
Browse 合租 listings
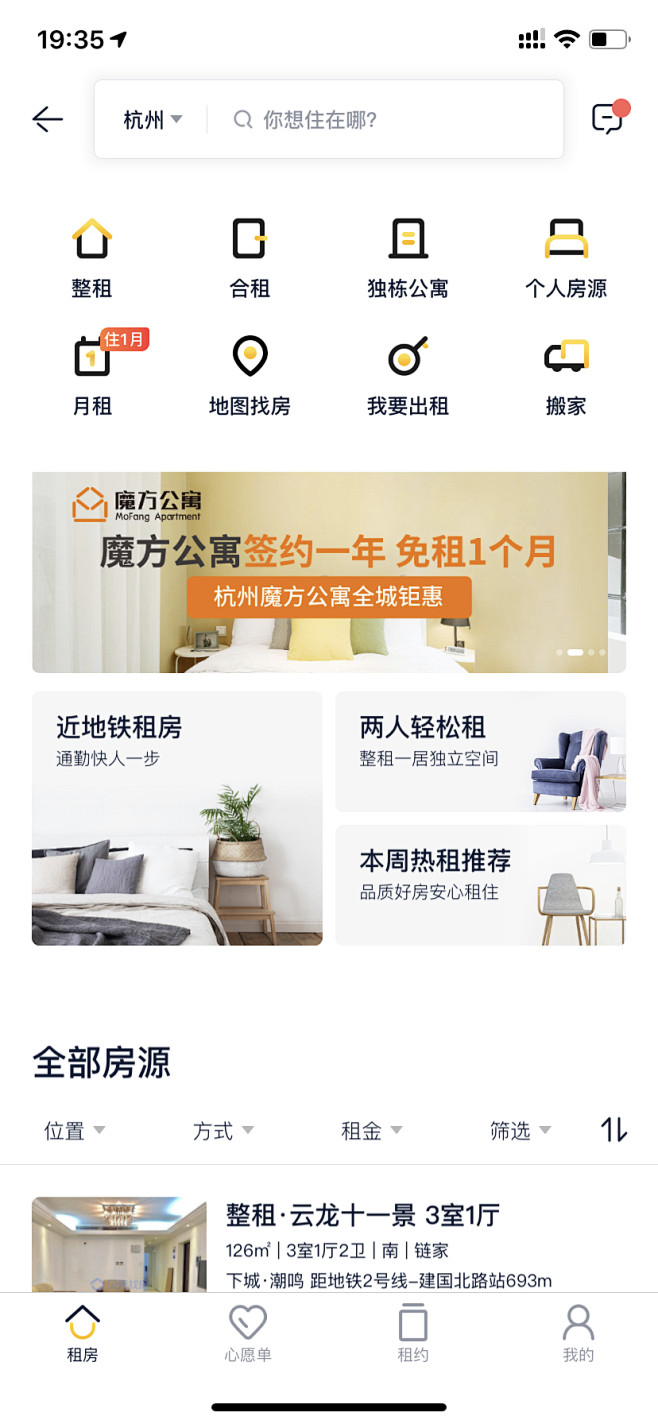(x=249, y=259)
